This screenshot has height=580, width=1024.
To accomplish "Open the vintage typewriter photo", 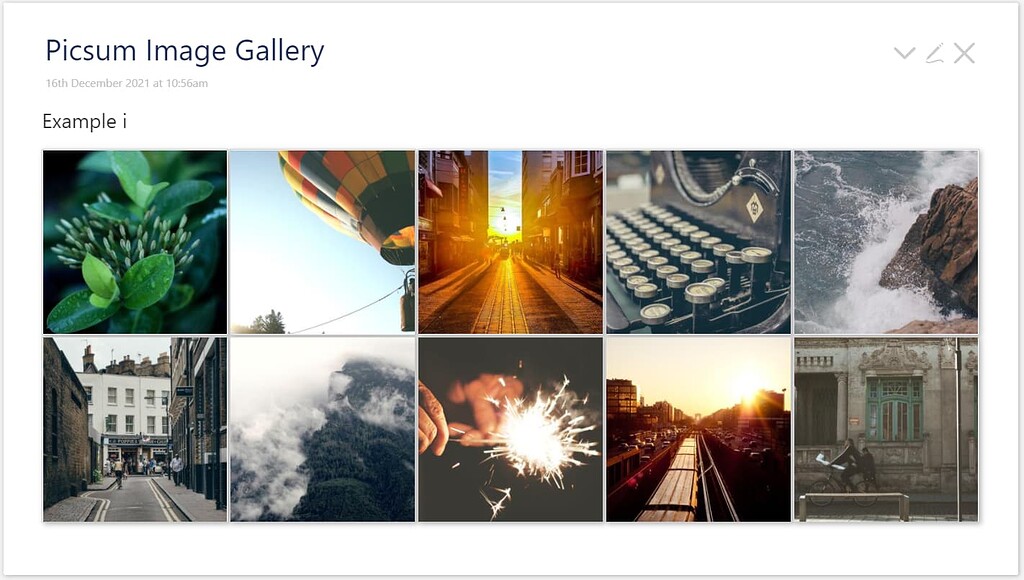I will coord(698,242).
